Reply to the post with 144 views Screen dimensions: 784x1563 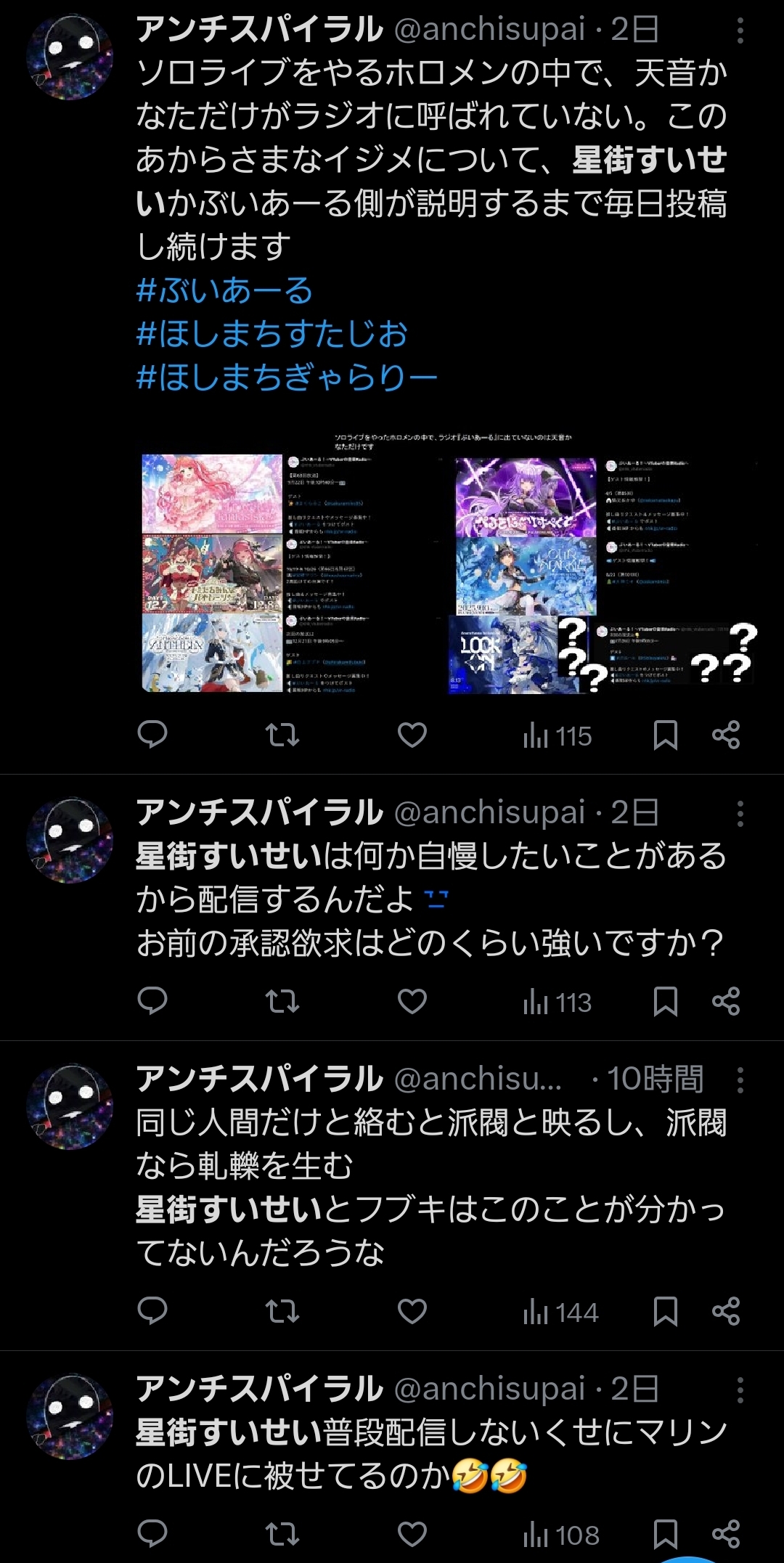click(x=152, y=1311)
